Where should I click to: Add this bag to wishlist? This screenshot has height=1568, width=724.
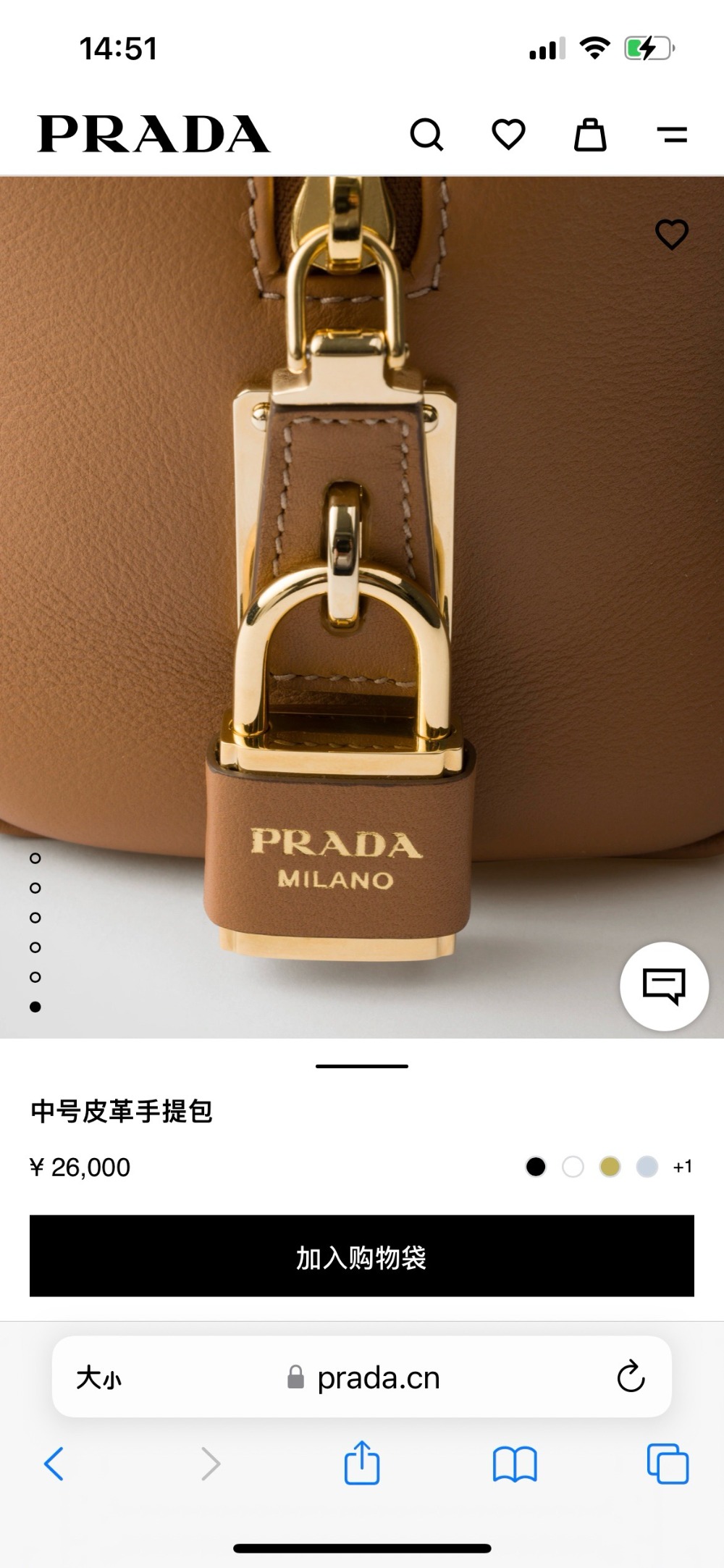[x=671, y=235]
